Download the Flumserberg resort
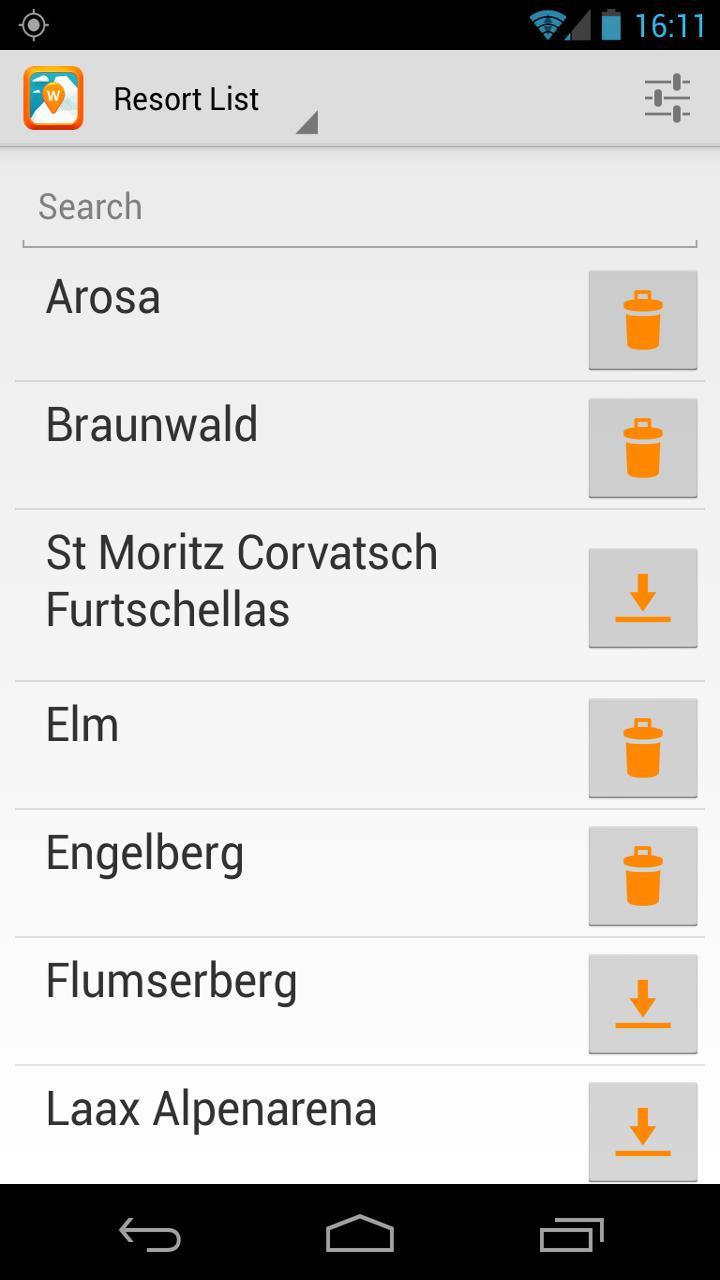This screenshot has height=1280, width=720. pos(642,1004)
